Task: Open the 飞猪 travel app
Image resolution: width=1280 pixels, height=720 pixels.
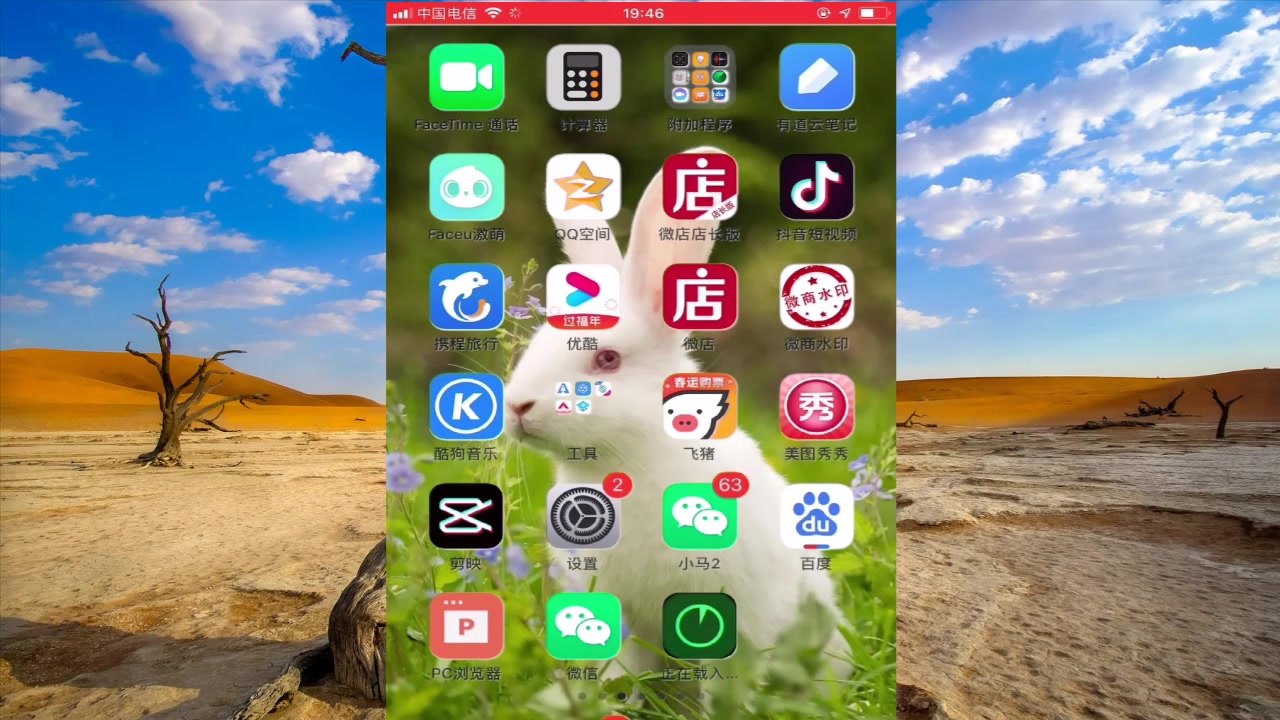Action: pyautogui.click(x=700, y=407)
